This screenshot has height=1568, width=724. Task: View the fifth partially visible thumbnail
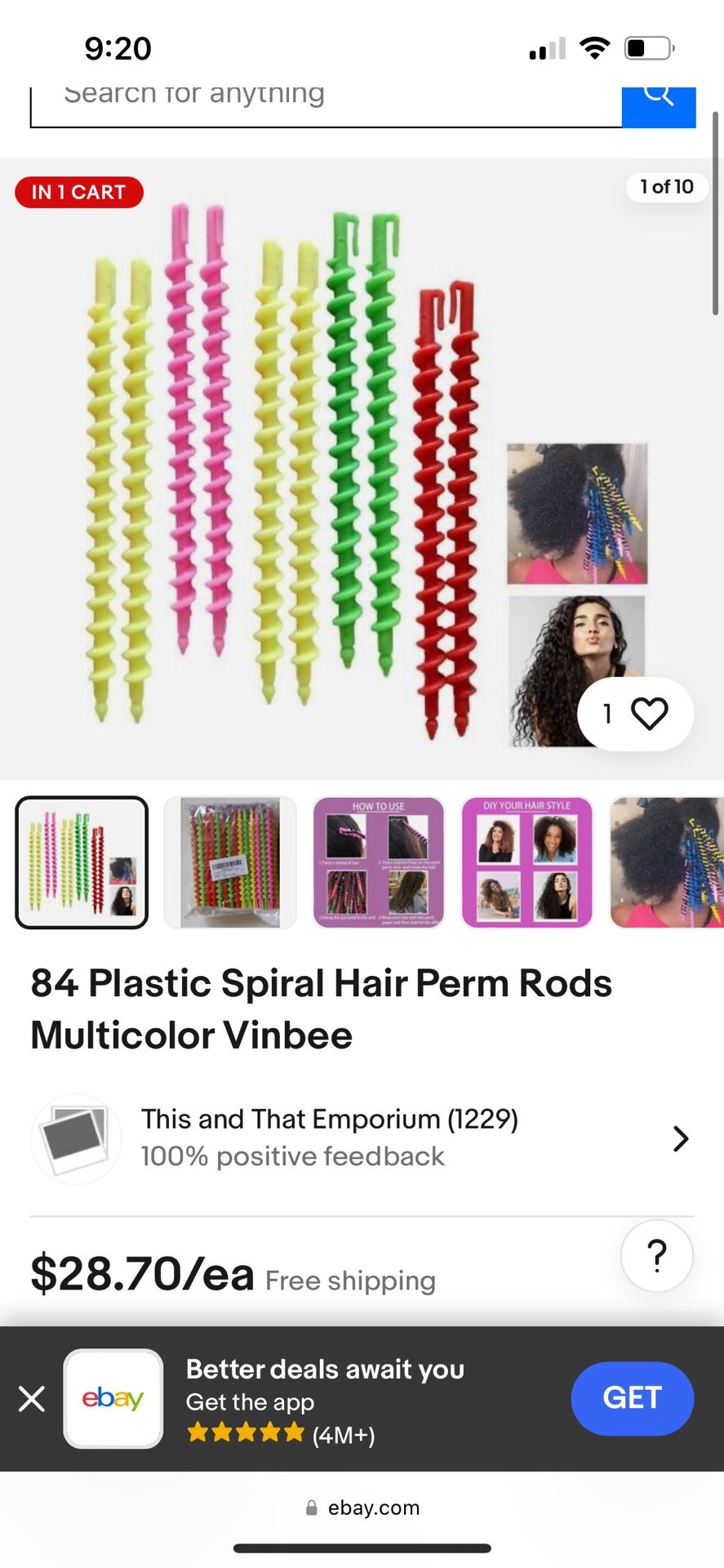667,862
